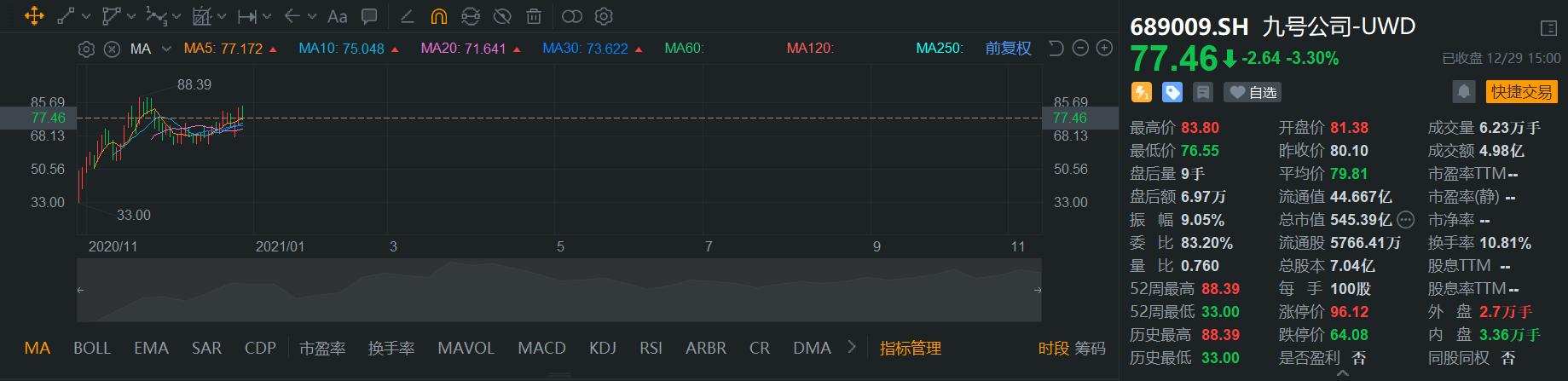This screenshot has height=381, width=1568.
Task: Add stock to 自选 watchlist
Action: [1253, 92]
